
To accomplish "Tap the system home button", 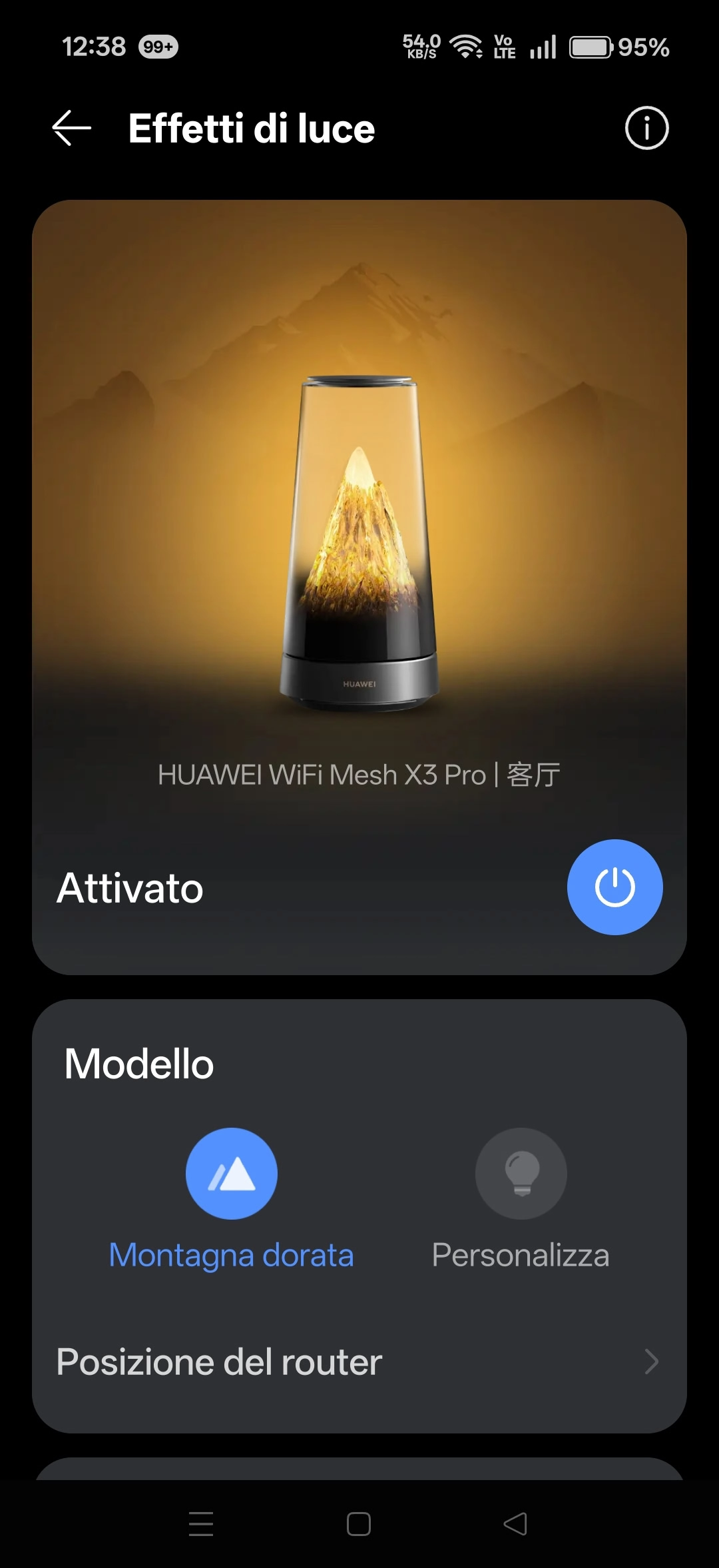I will 359,1523.
